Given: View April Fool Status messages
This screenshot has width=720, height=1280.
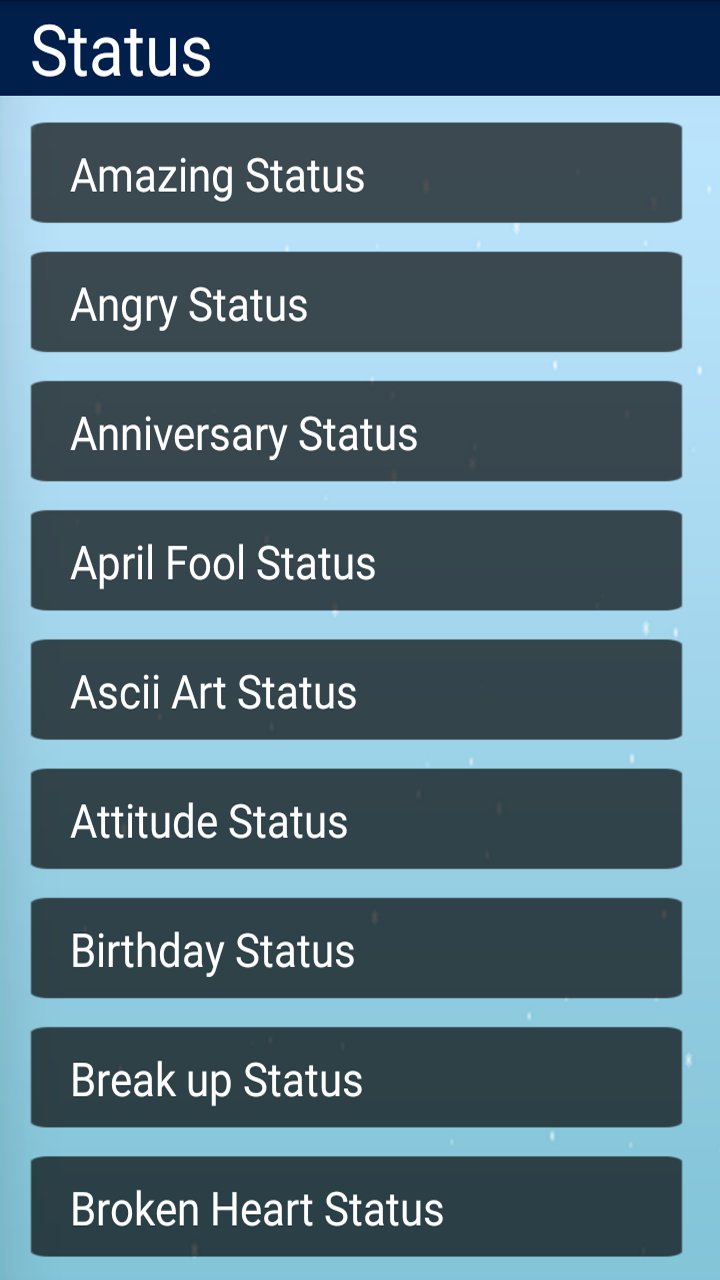Looking at the screenshot, I should [x=356, y=560].
